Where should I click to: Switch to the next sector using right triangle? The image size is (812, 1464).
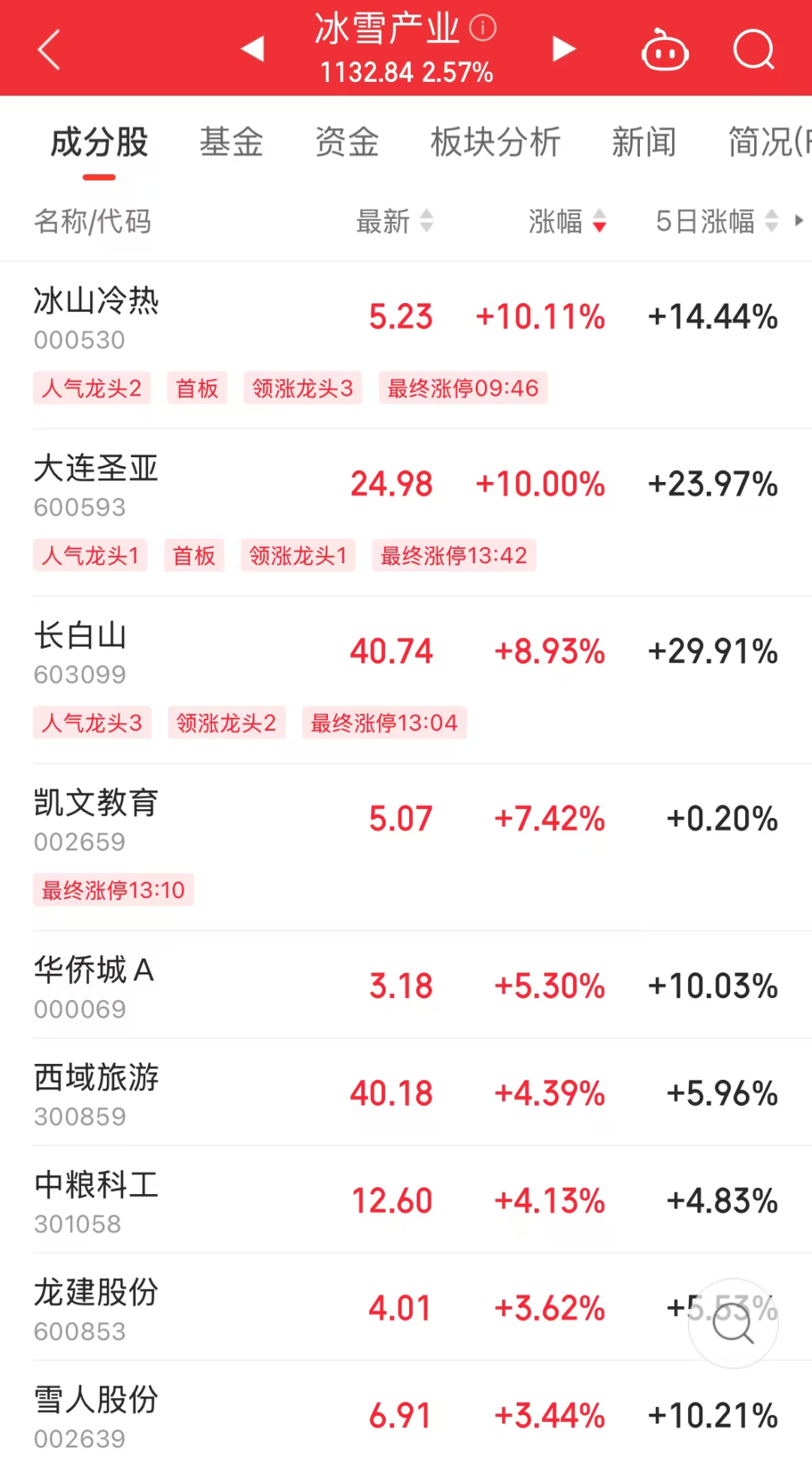pos(563,49)
